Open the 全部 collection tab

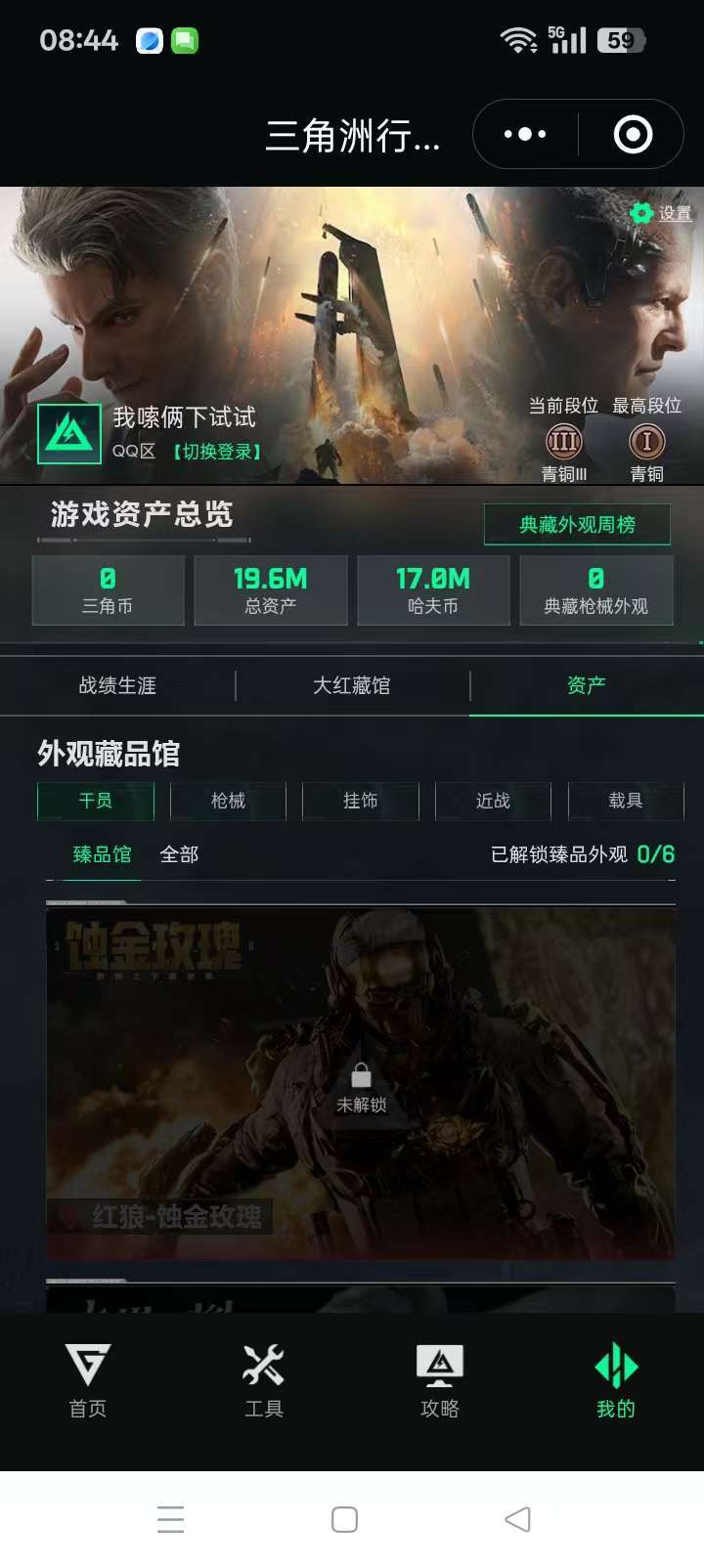pos(179,854)
